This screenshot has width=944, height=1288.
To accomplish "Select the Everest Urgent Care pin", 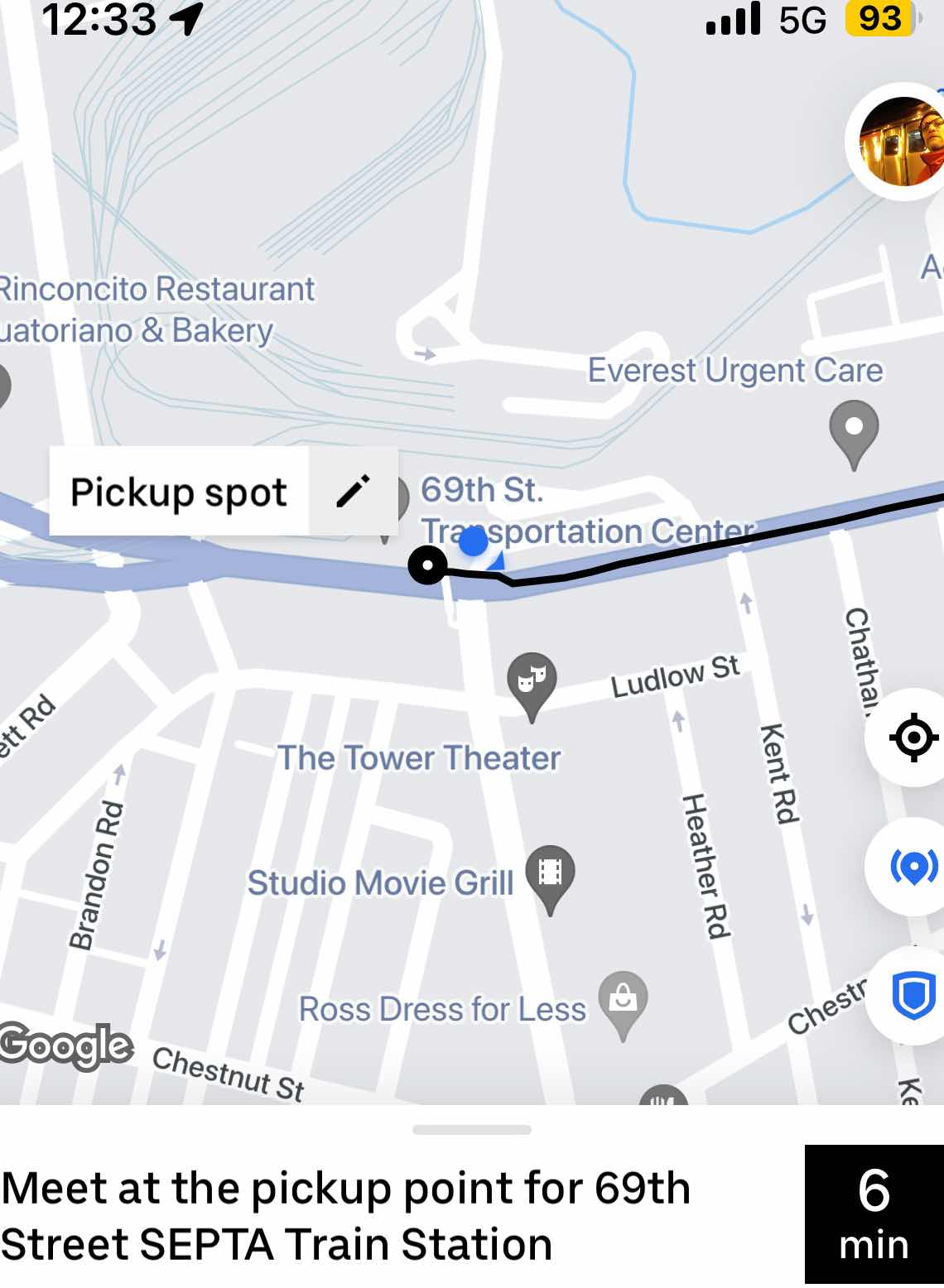I will (x=854, y=429).
